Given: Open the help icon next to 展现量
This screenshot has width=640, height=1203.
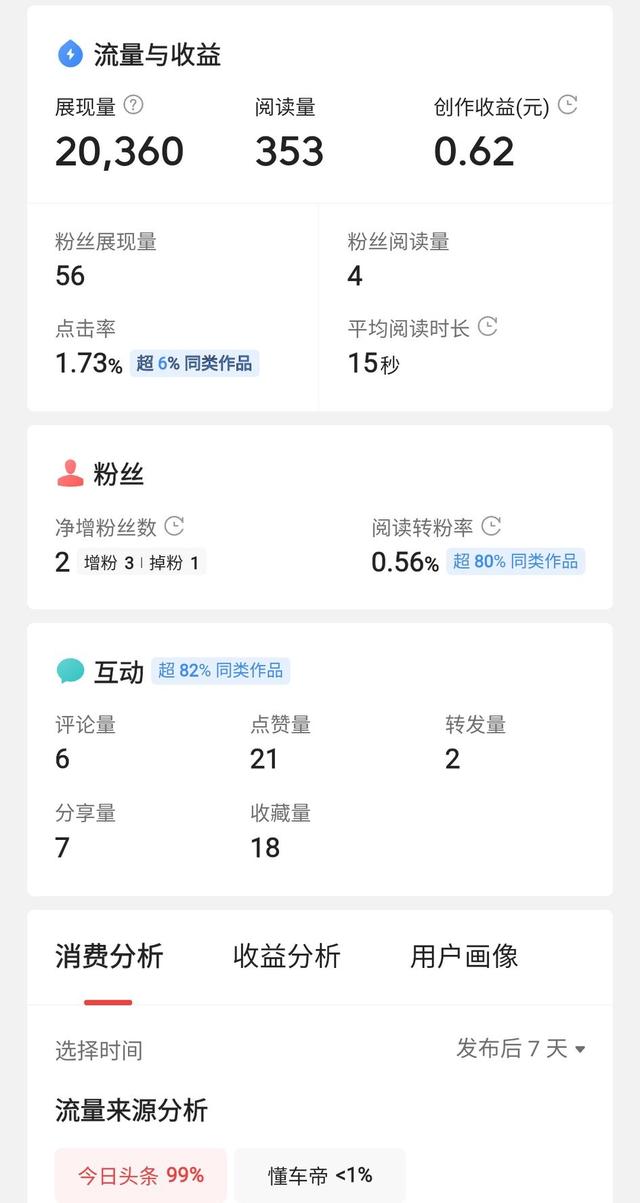Looking at the screenshot, I should (134, 105).
